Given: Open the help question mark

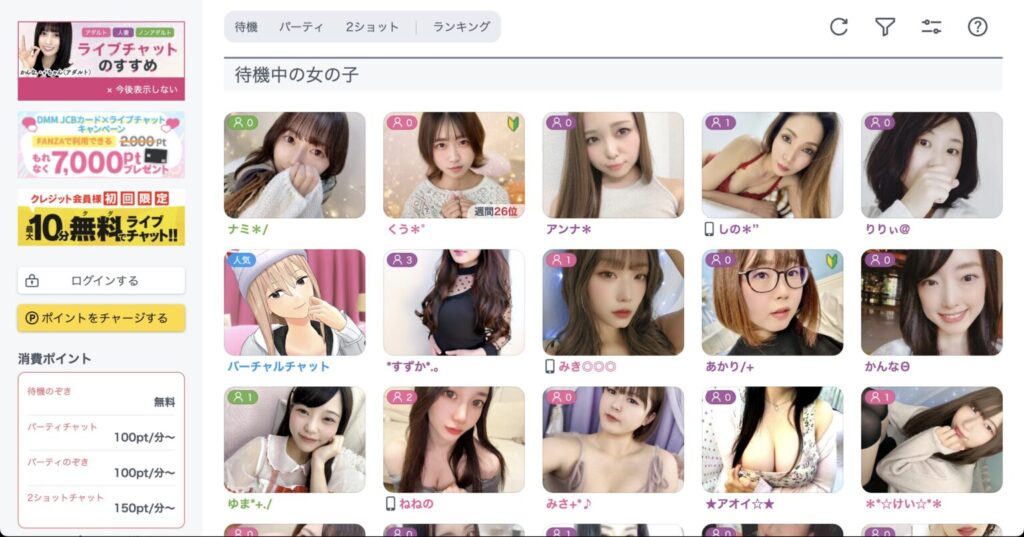Looking at the screenshot, I should point(977,27).
